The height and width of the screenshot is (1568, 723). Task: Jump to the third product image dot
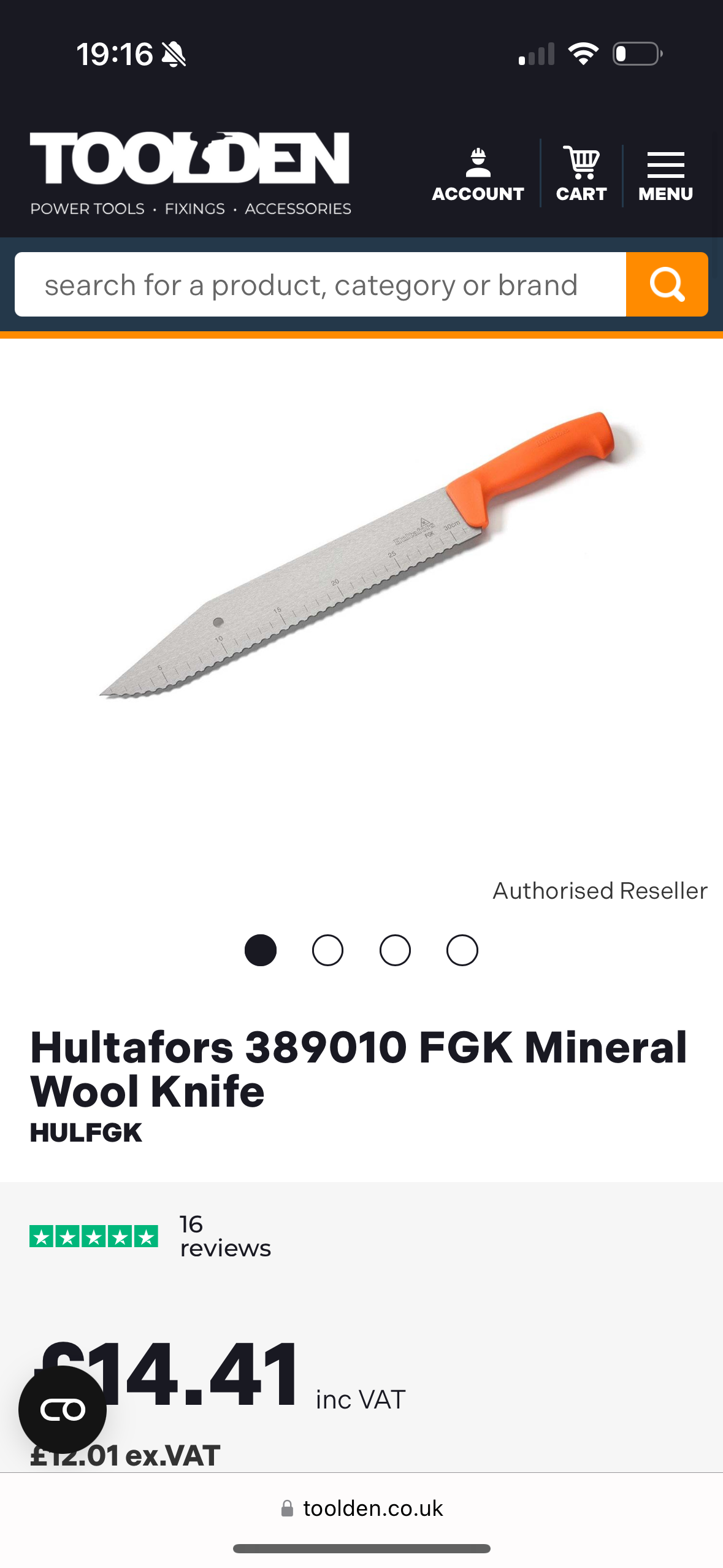point(395,950)
